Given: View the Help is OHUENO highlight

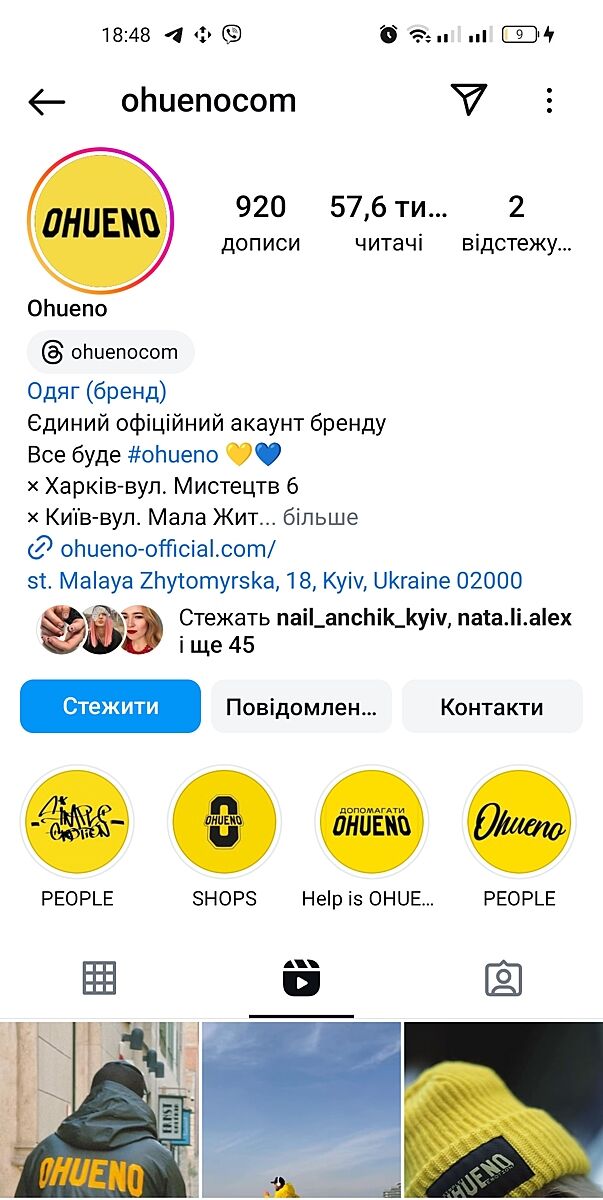Looking at the screenshot, I should coord(372,823).
